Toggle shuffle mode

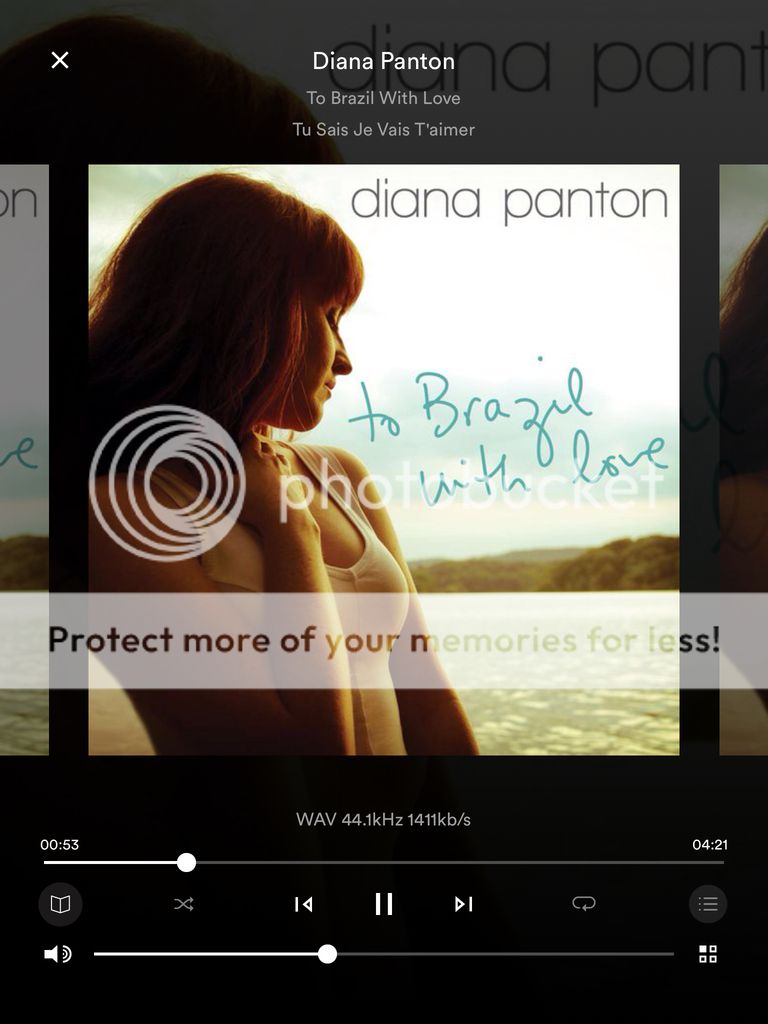184,904
